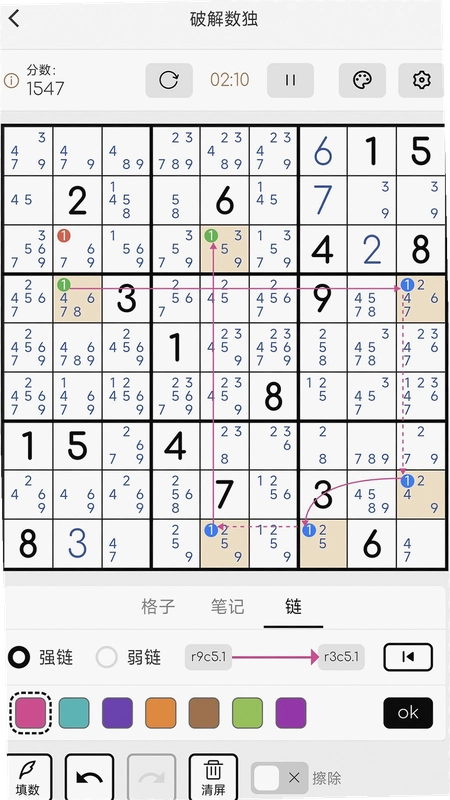Image resolution: width=450 pixels, height=800 pixels.
Task: Choose the 强链 radio option
Action: (41, 658)
